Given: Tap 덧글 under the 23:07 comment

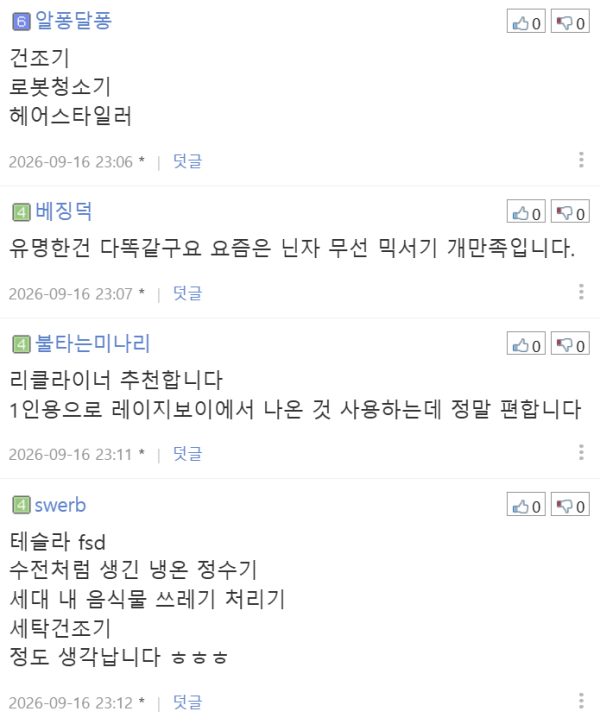Looking at the screenshot, I should (187, 293).
